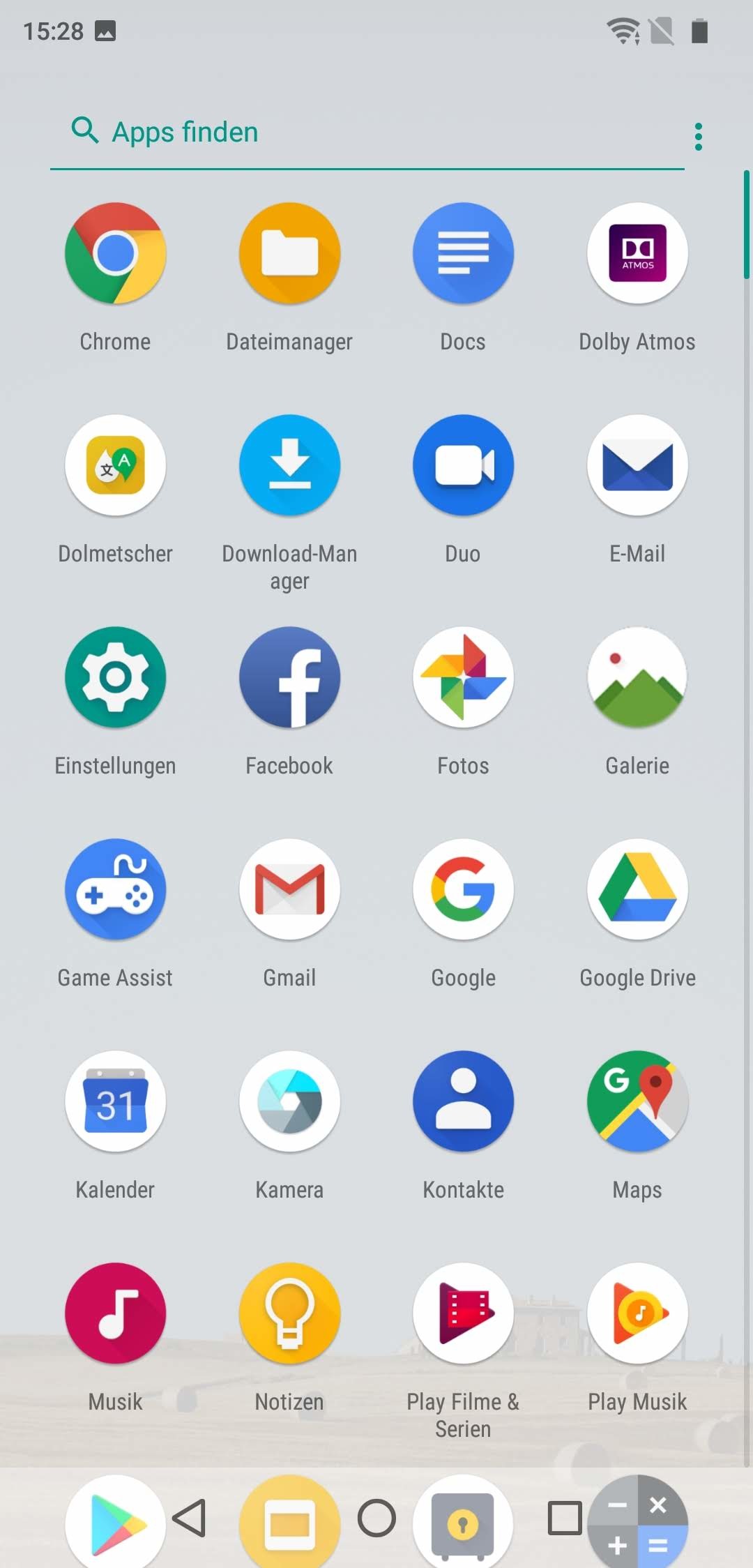Open Gmail
Viewport: 753px width, 1568px height.
[289, 889]
